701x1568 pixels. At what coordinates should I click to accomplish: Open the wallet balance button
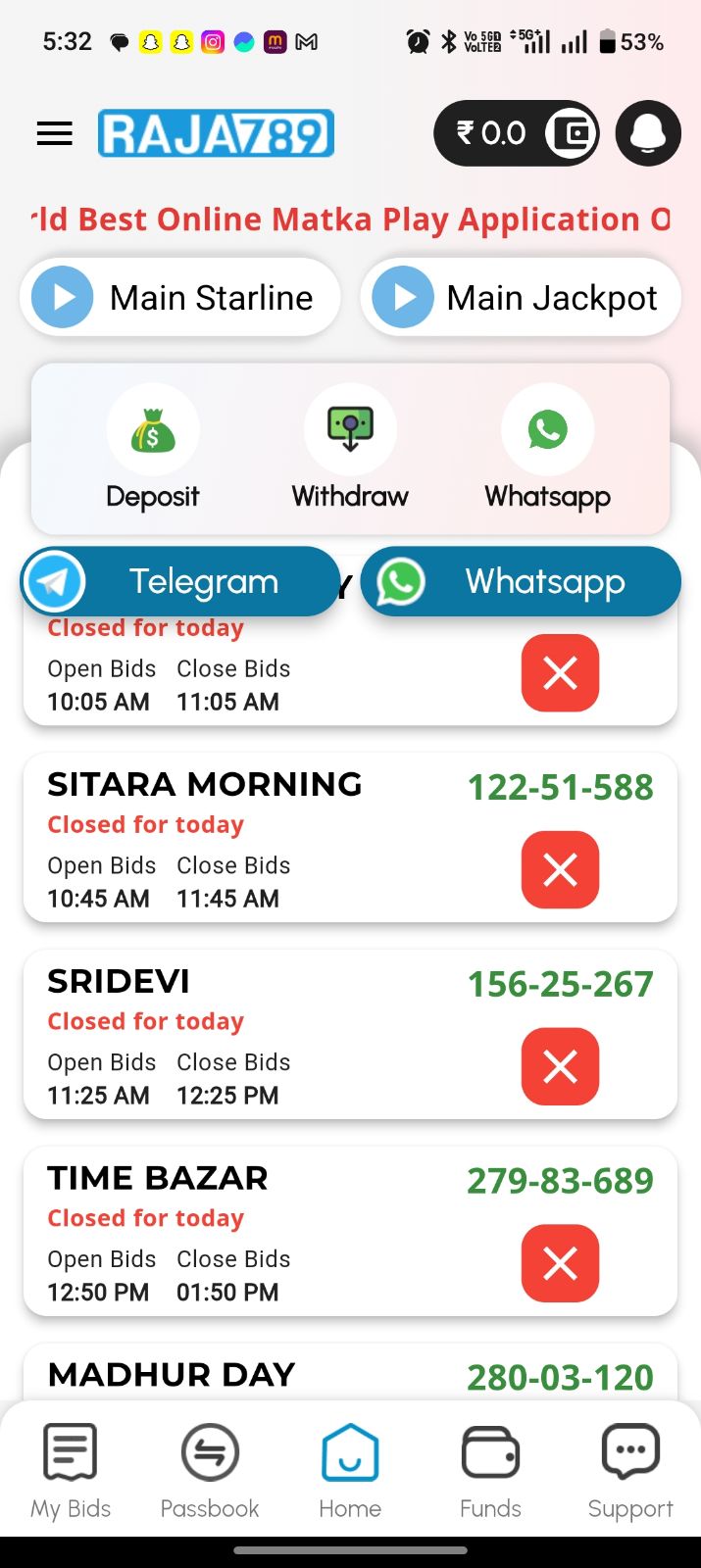point(517,133)
